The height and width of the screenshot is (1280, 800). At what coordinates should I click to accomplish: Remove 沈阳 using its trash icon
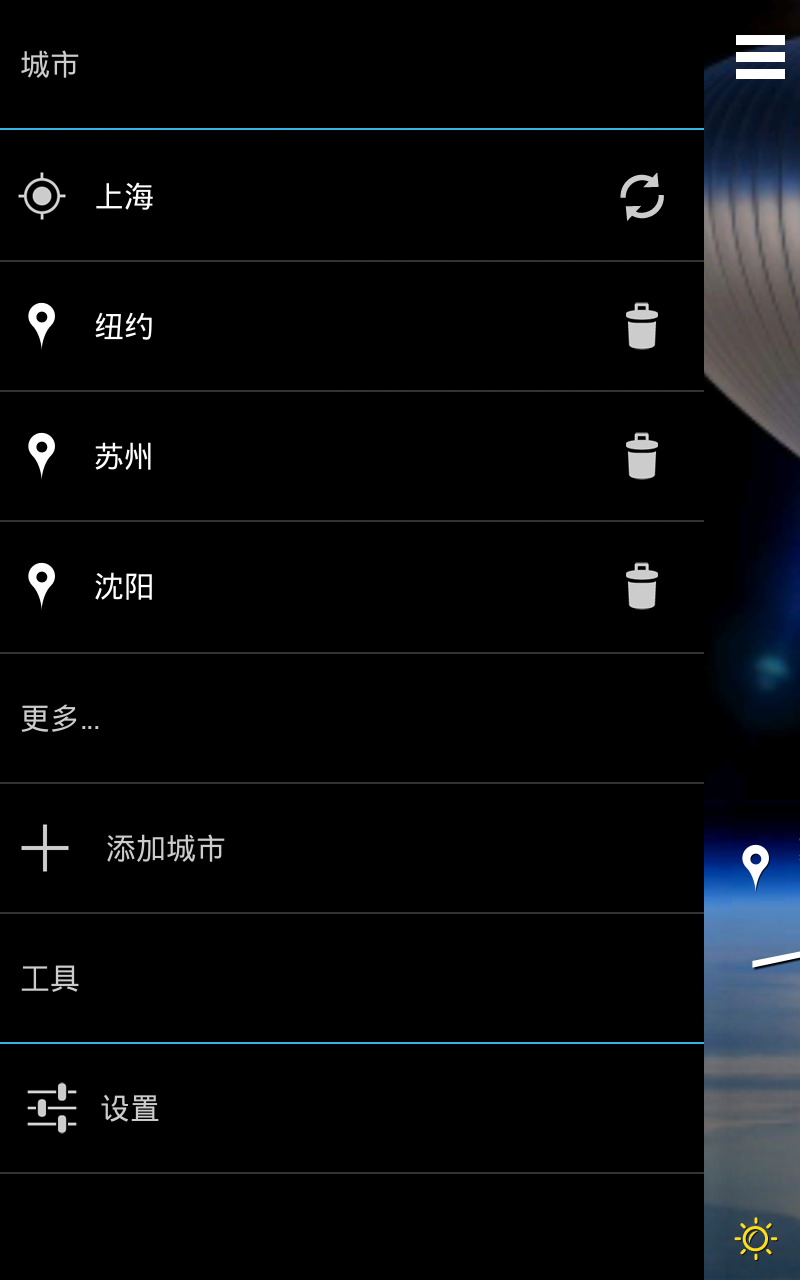(x=641, y=586)
